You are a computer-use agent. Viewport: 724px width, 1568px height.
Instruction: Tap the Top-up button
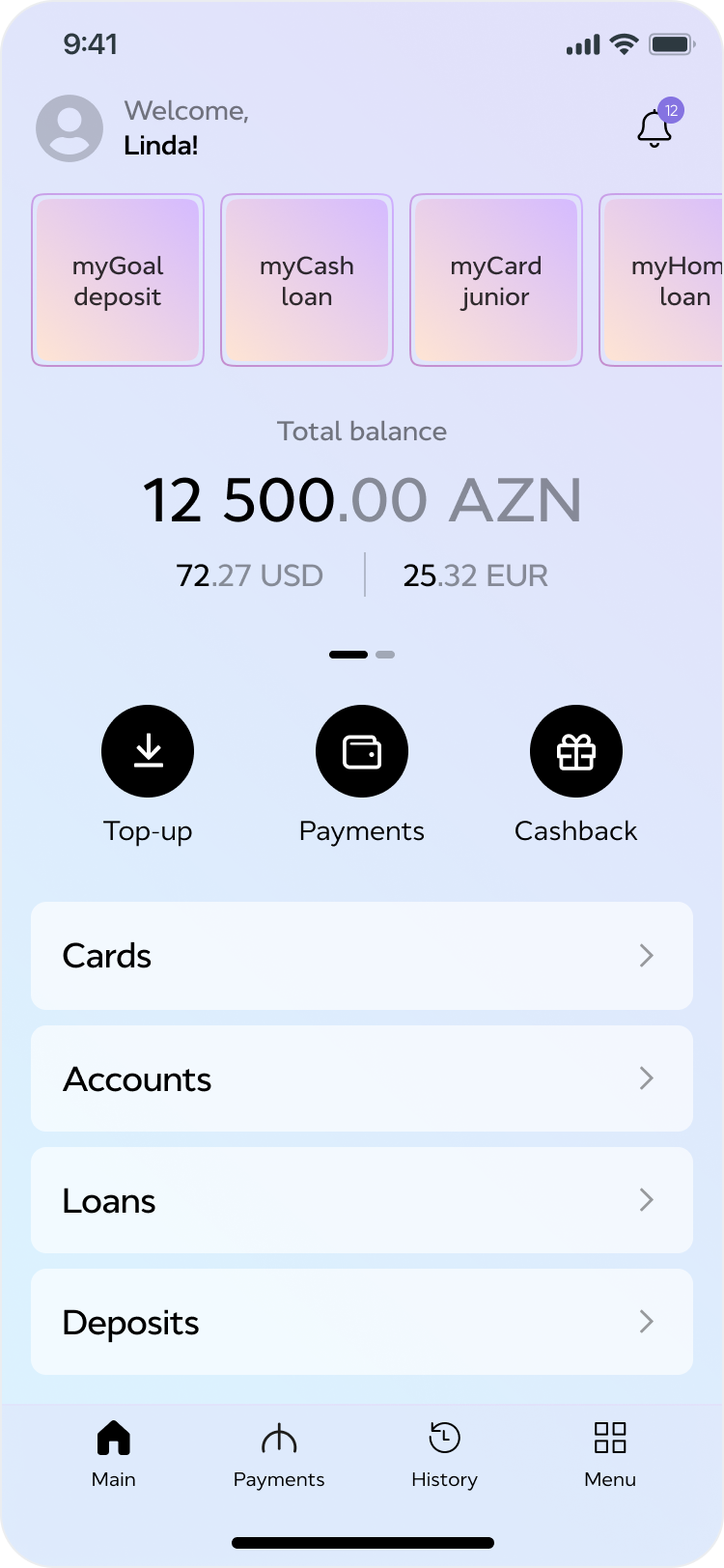(148, 751)
